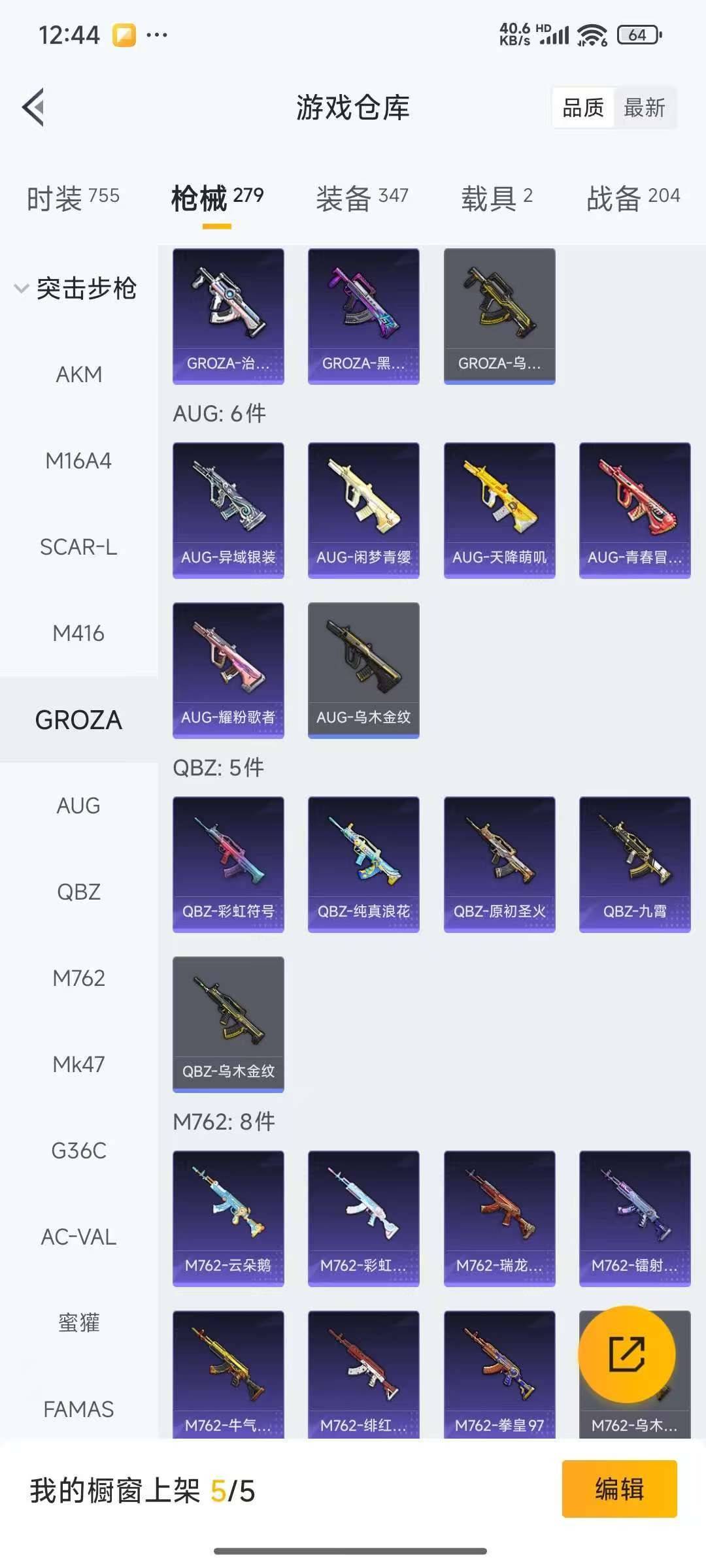Screen dimensions: 706x1568
Task: View the M762-云朵鹅 item
Action: (228, 1218)
